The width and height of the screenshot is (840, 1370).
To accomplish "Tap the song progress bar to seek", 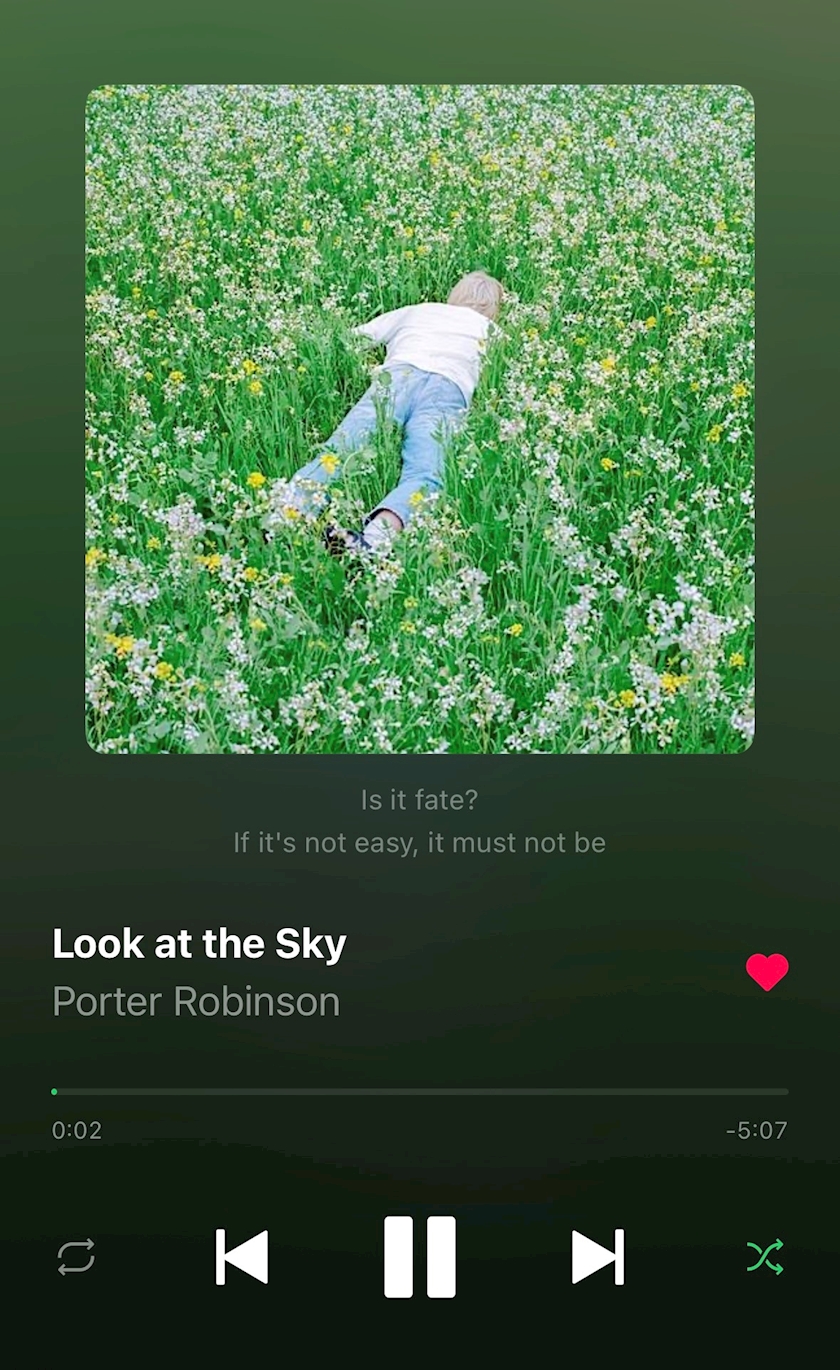I will click(x=420, y=1092).
